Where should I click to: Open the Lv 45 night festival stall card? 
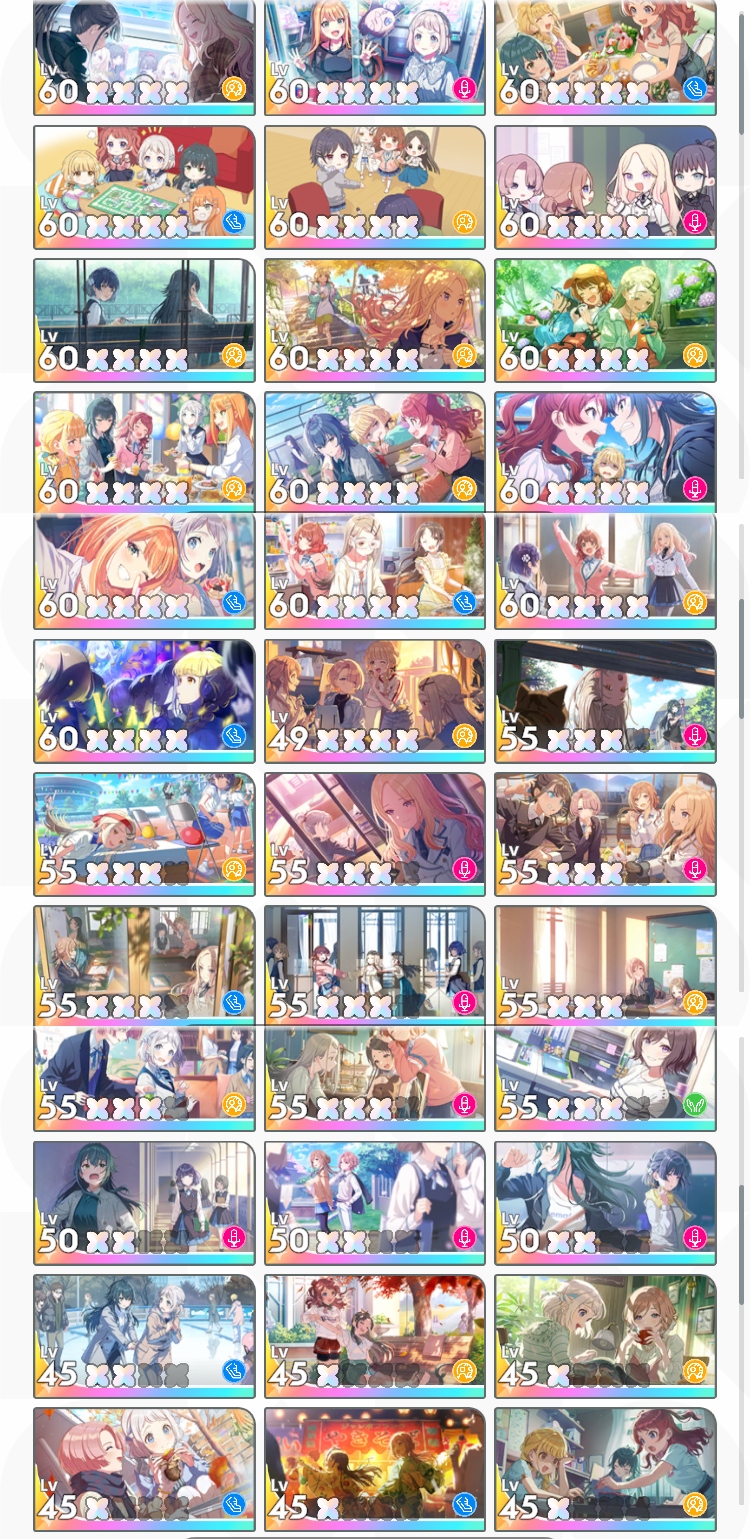pos(375,1468)
